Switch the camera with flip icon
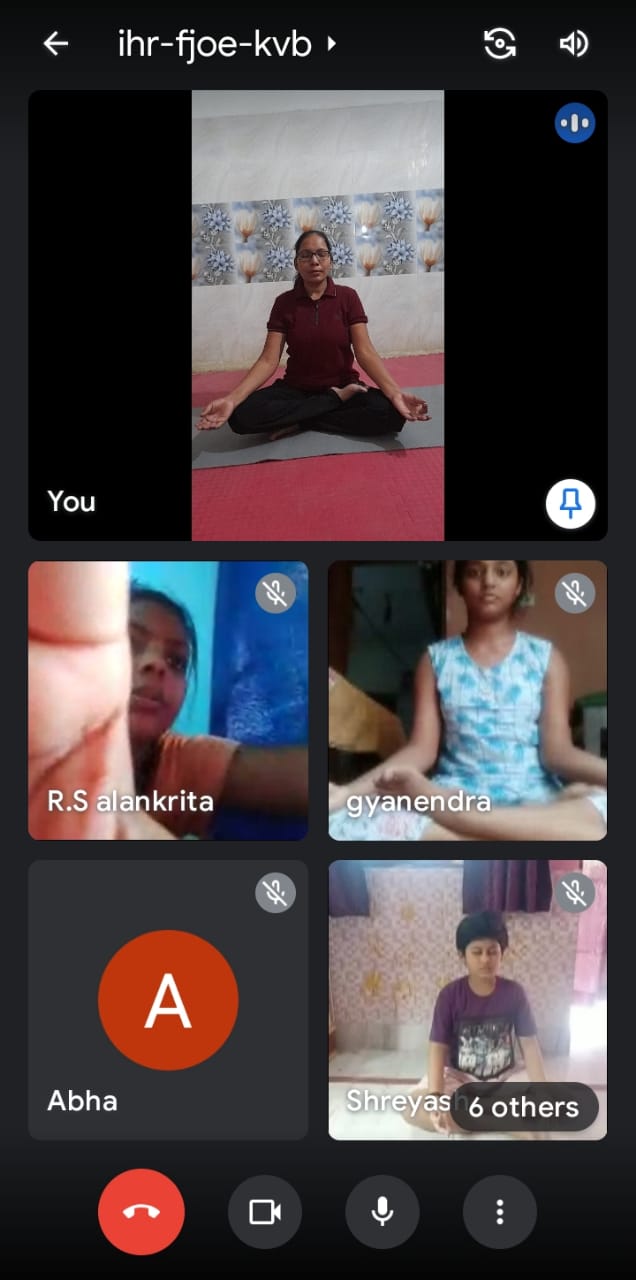 (499, 44)
